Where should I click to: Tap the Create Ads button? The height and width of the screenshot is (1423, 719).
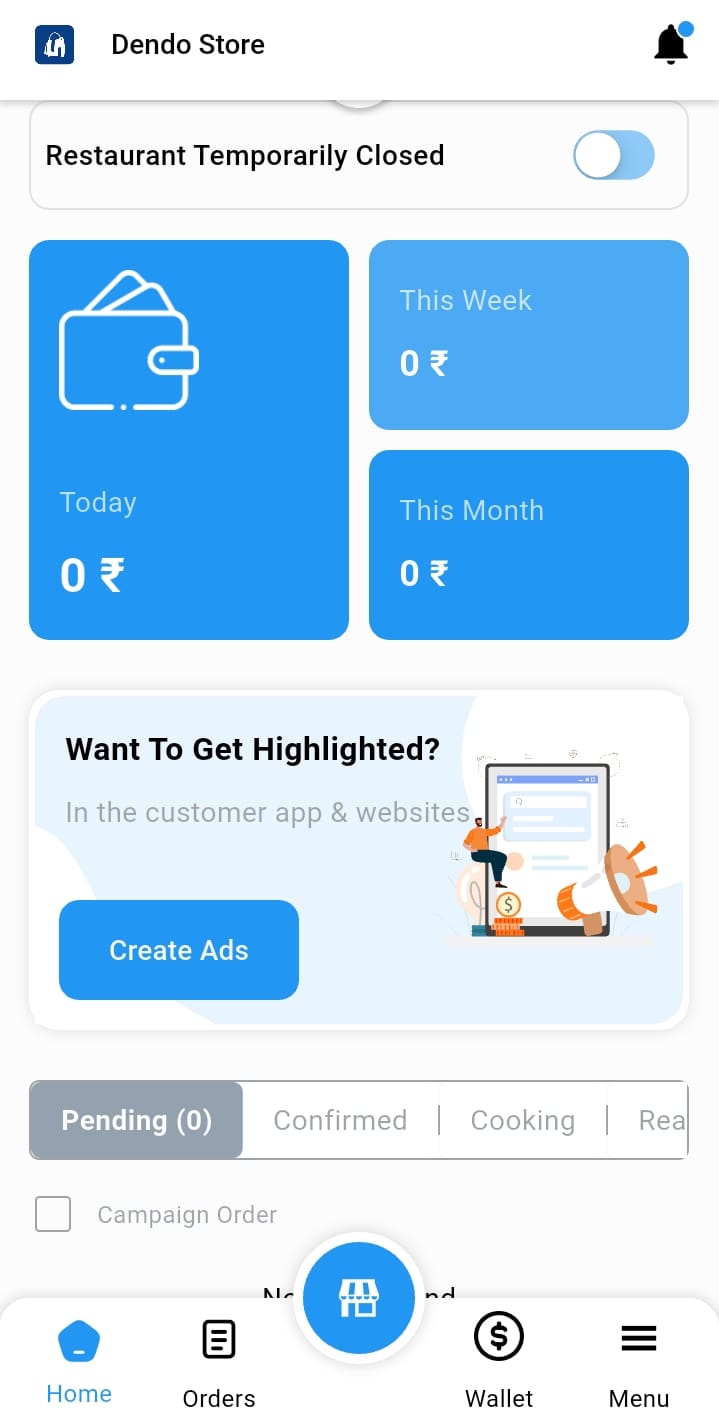pos(179,950)
